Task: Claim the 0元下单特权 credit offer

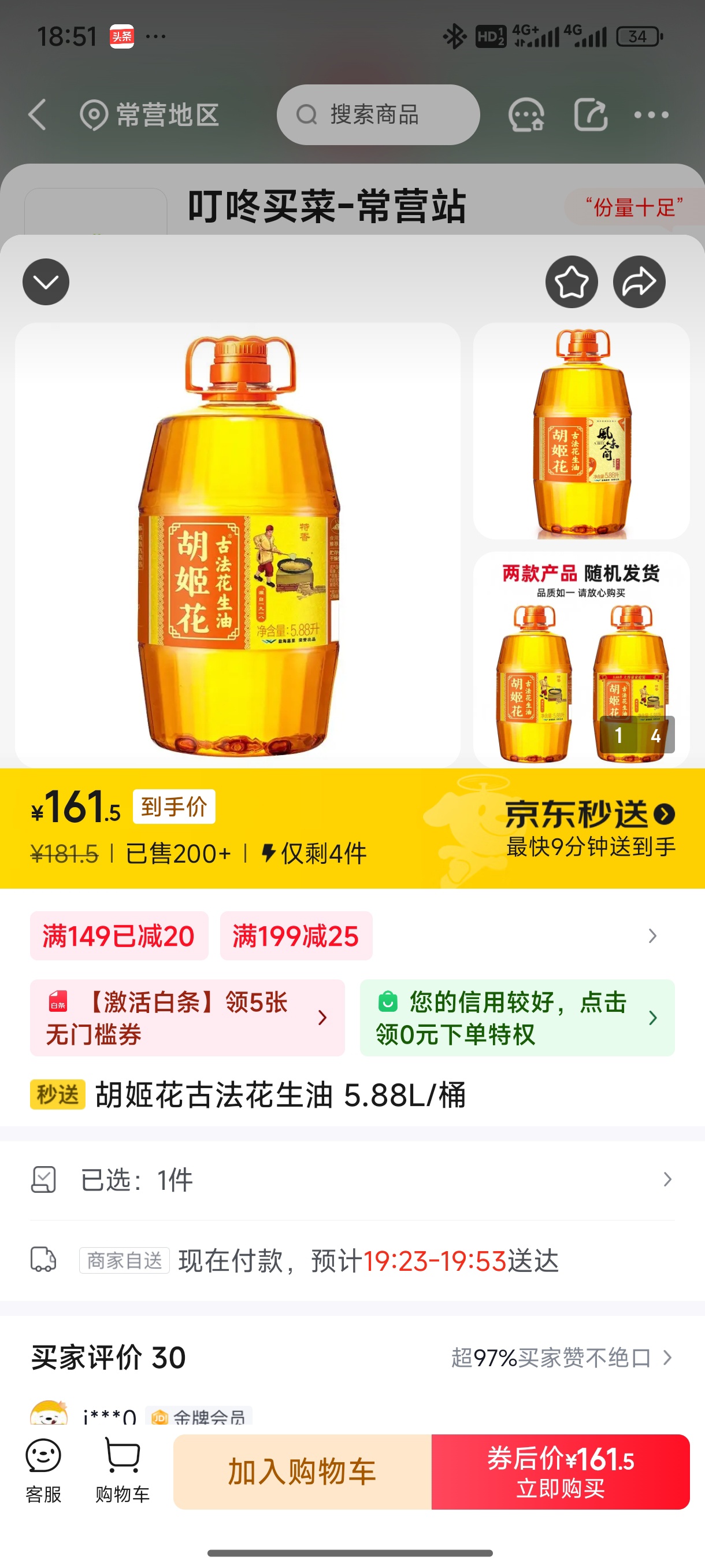Action: [517, 1017]
